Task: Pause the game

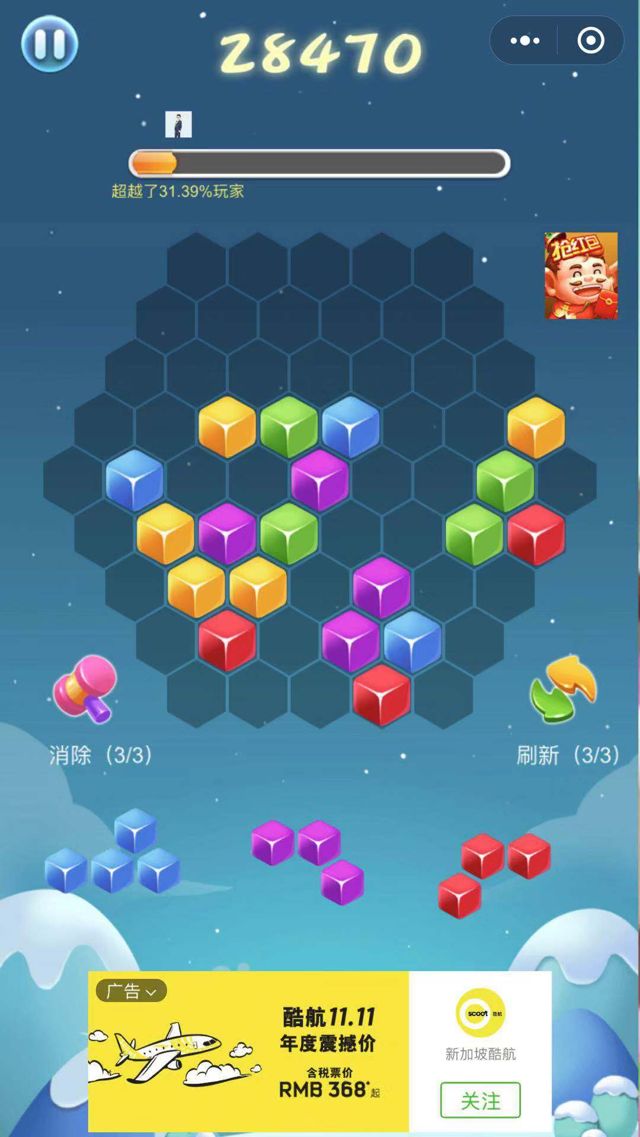Action: tap(49, 44)
